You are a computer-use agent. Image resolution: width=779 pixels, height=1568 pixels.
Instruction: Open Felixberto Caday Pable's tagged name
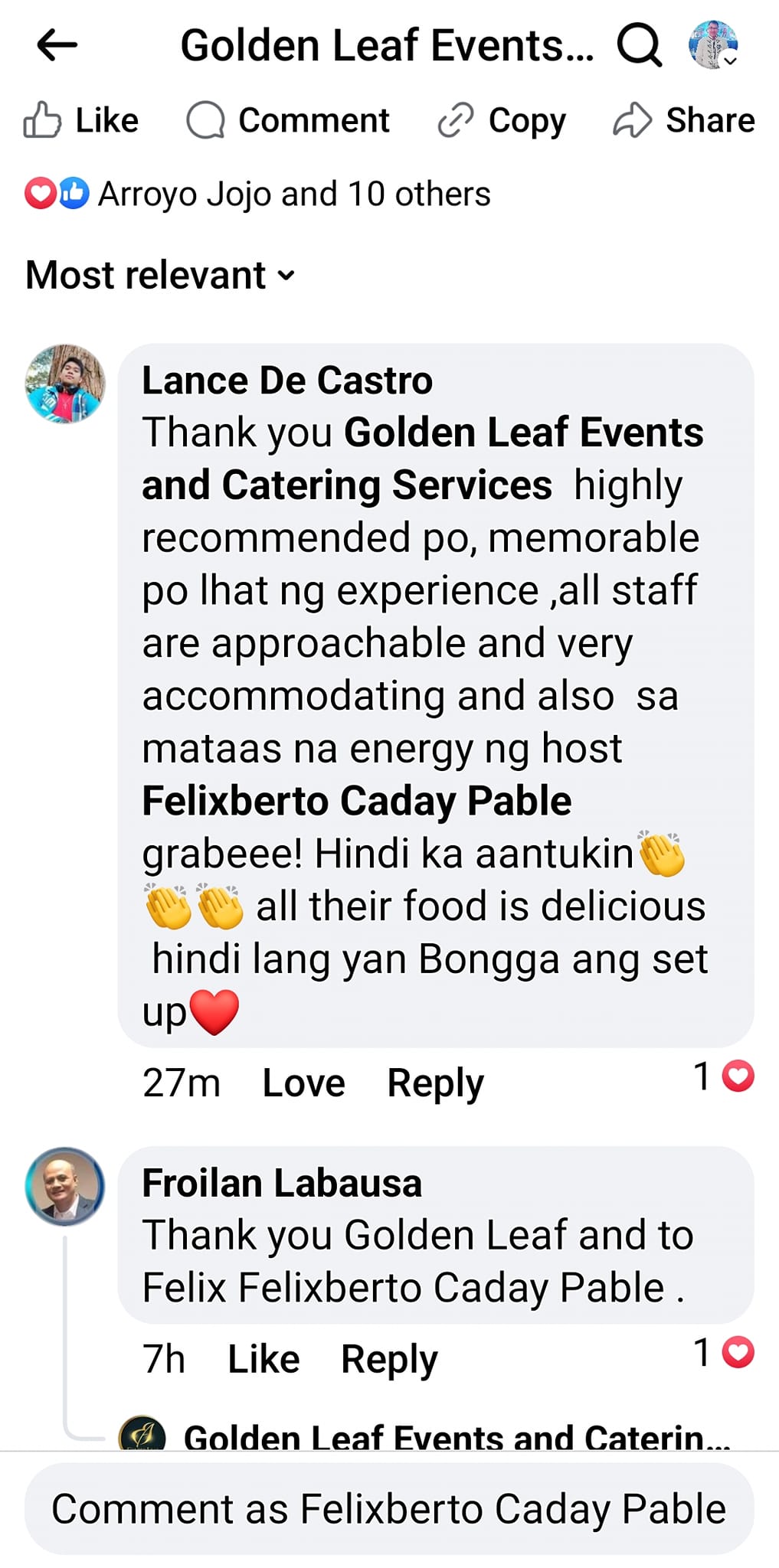(356, 799)
